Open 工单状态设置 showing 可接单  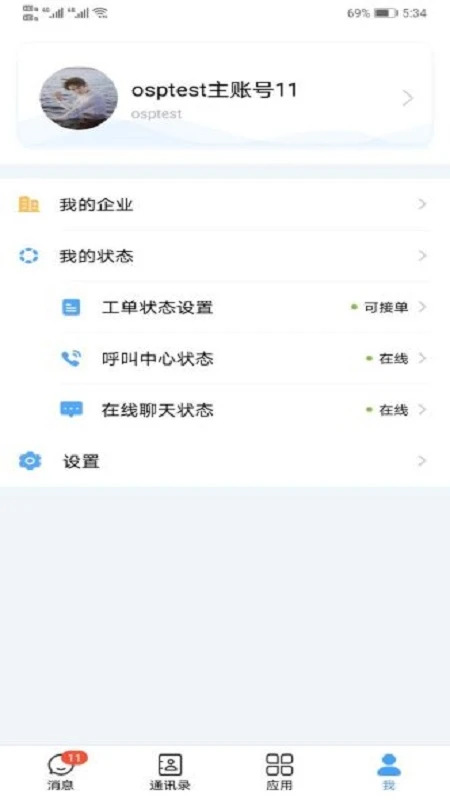pyautogui.click(x=245, y=307)
